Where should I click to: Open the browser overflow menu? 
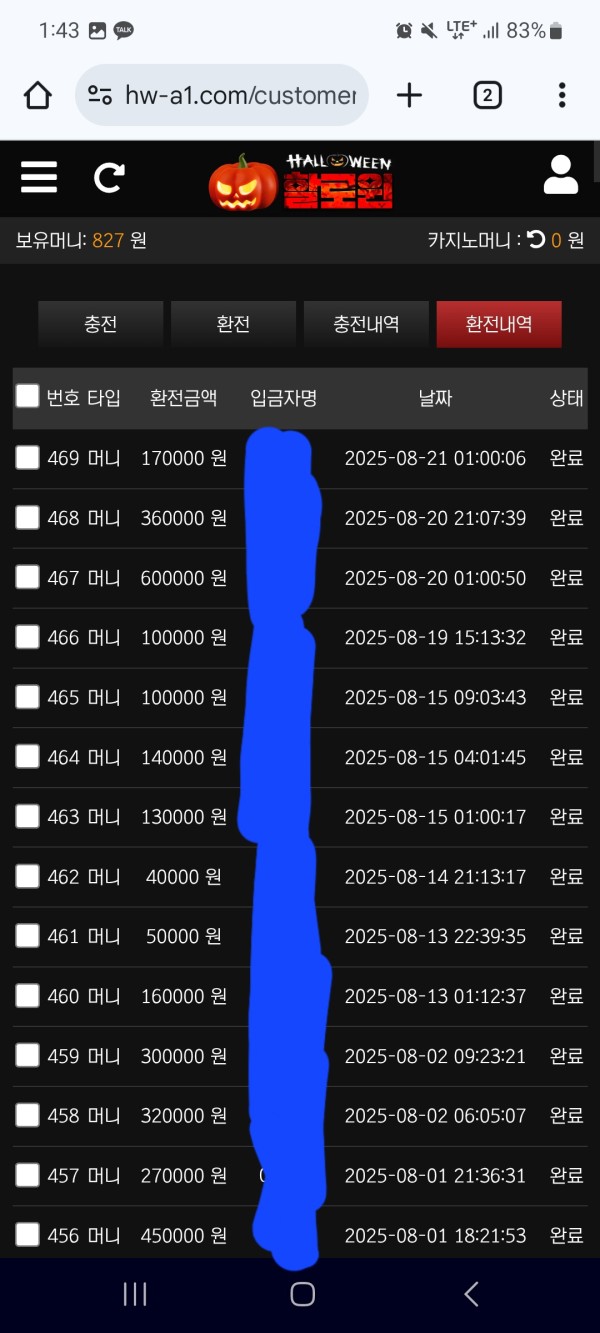click(x=562, y=95)
